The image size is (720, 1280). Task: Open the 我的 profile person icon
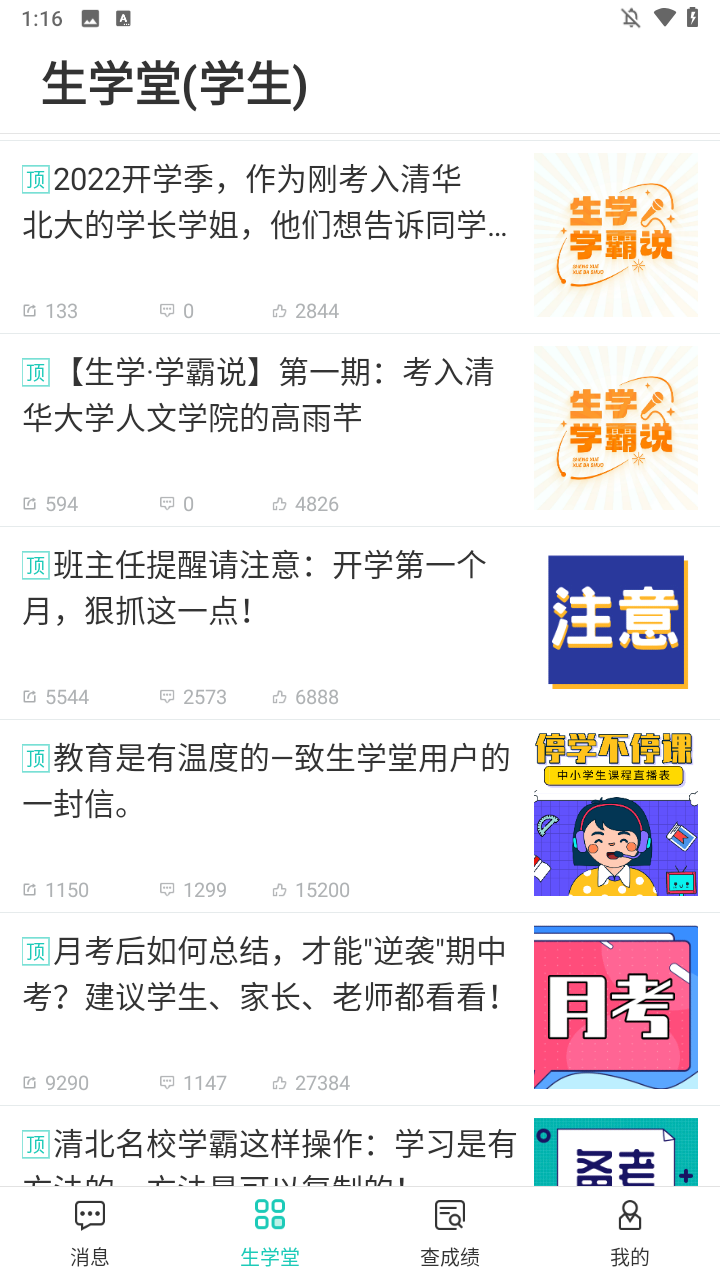(629, 1214)
